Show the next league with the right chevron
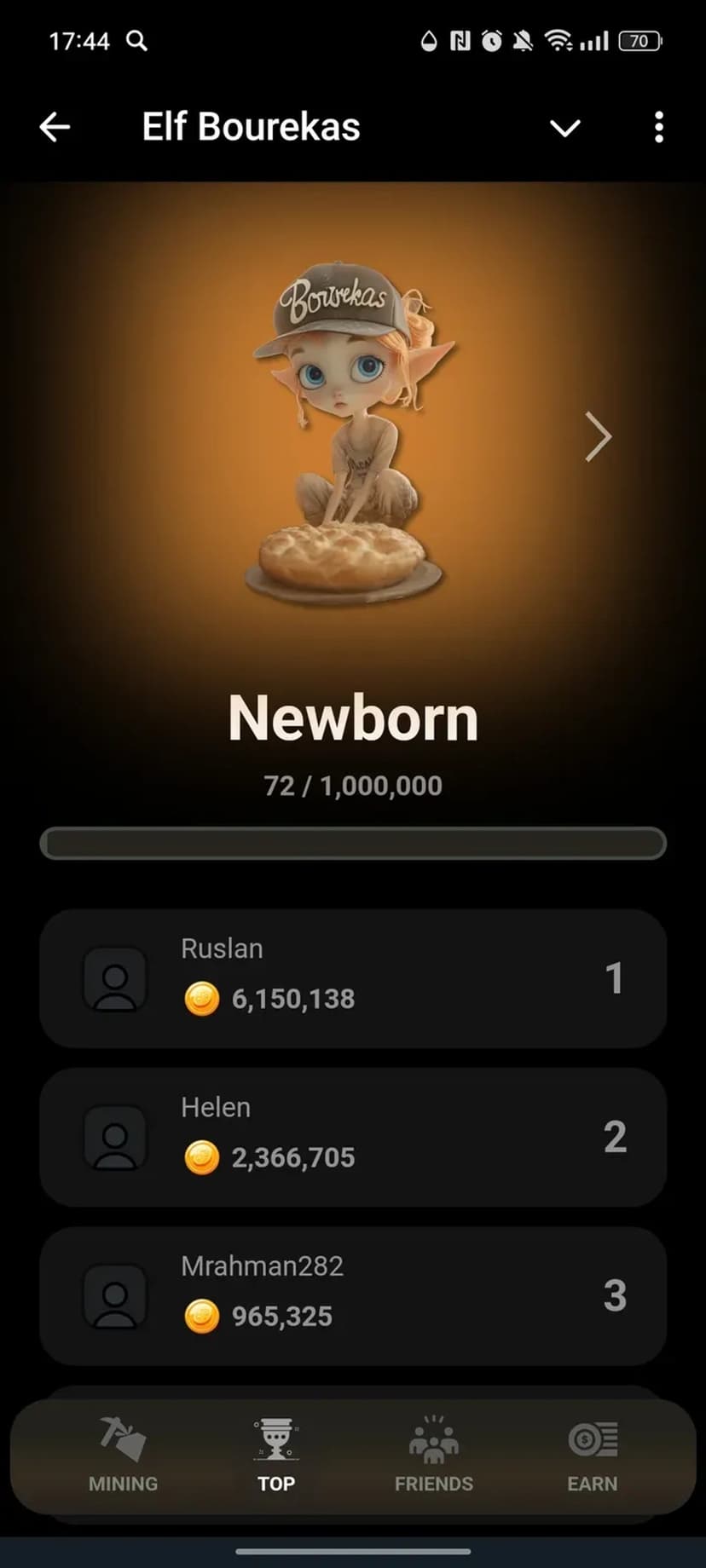Image resolution: width=706 pixels, height=1568 pixels. (x=598, y=436)
